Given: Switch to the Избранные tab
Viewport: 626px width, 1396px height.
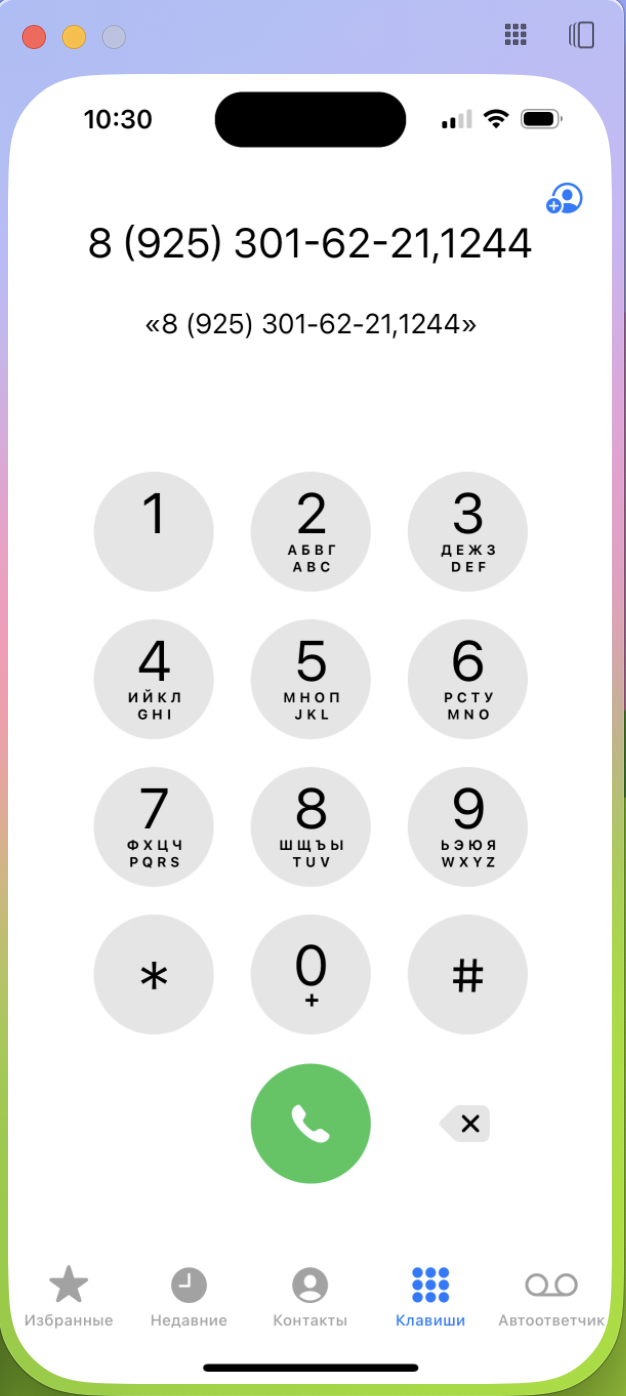Looking at the screenshot, I should [x=69, y=1296].
